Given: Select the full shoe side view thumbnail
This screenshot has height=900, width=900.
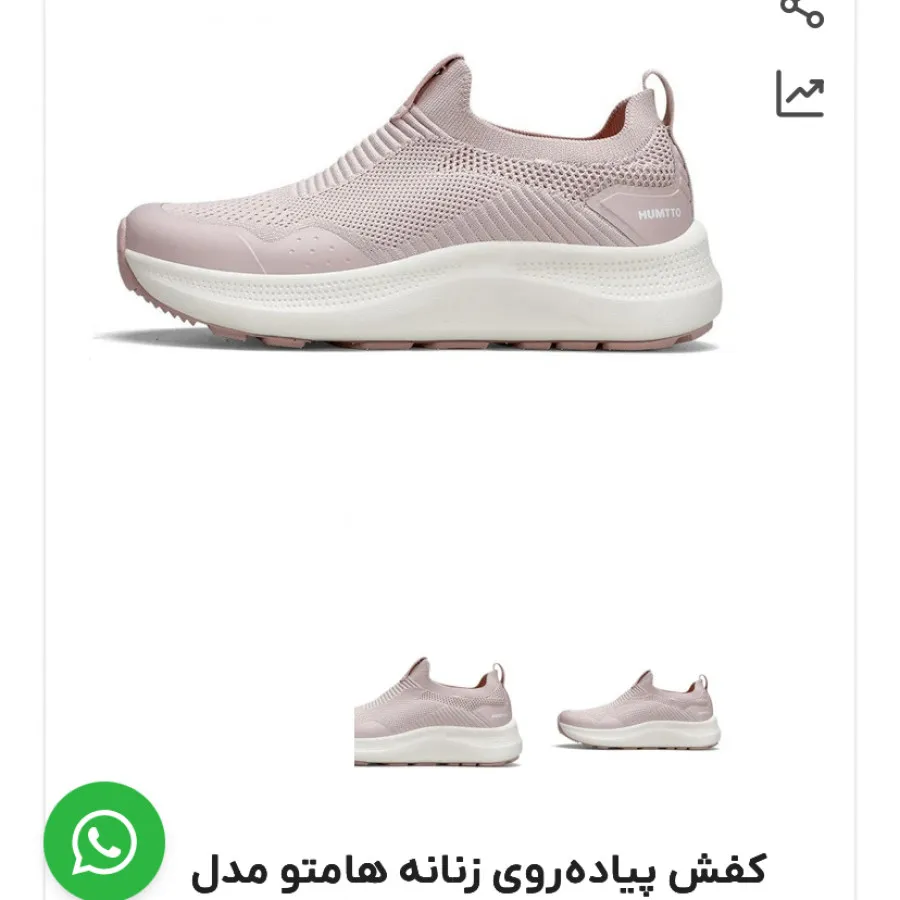Looking at the screenshot, I should tap(638, 712).
